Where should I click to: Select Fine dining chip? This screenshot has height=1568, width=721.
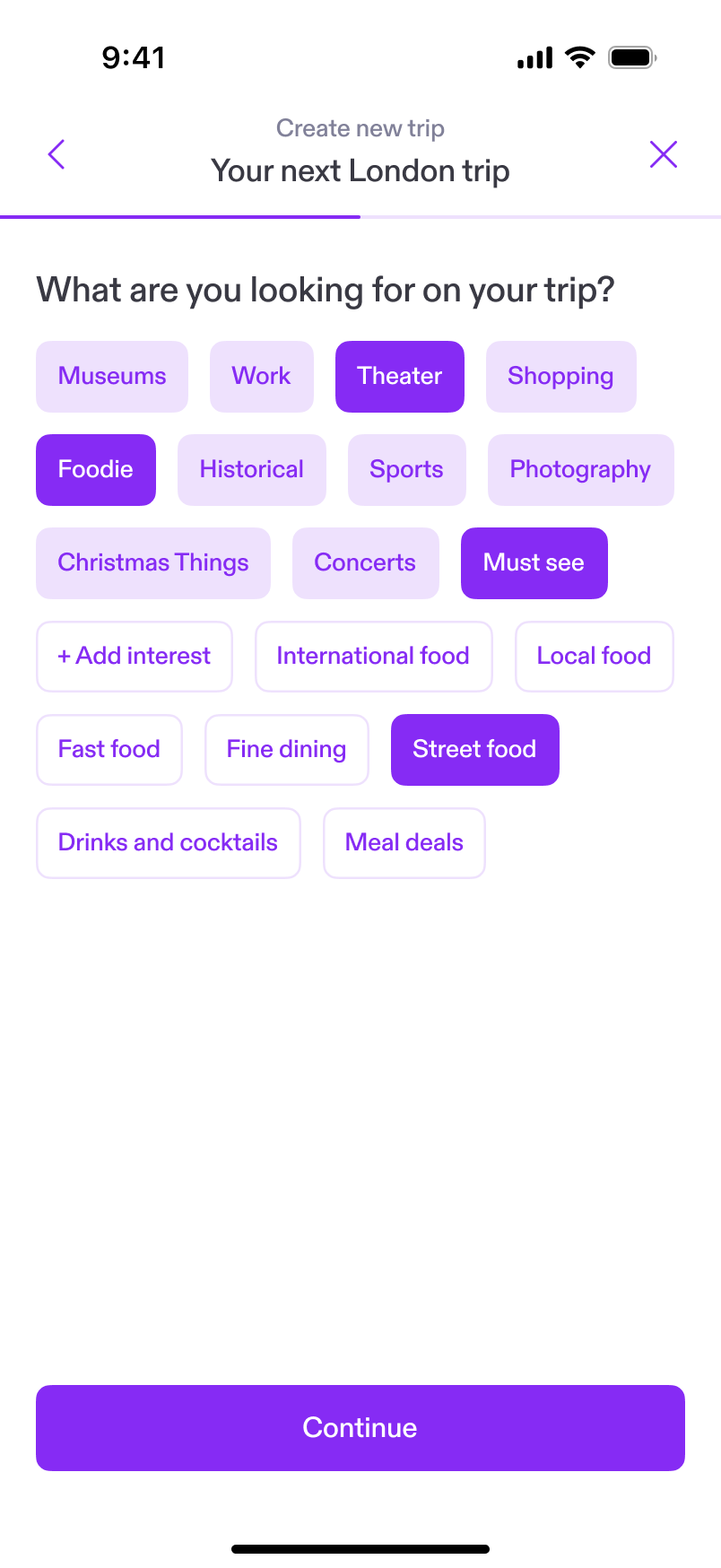286,750
